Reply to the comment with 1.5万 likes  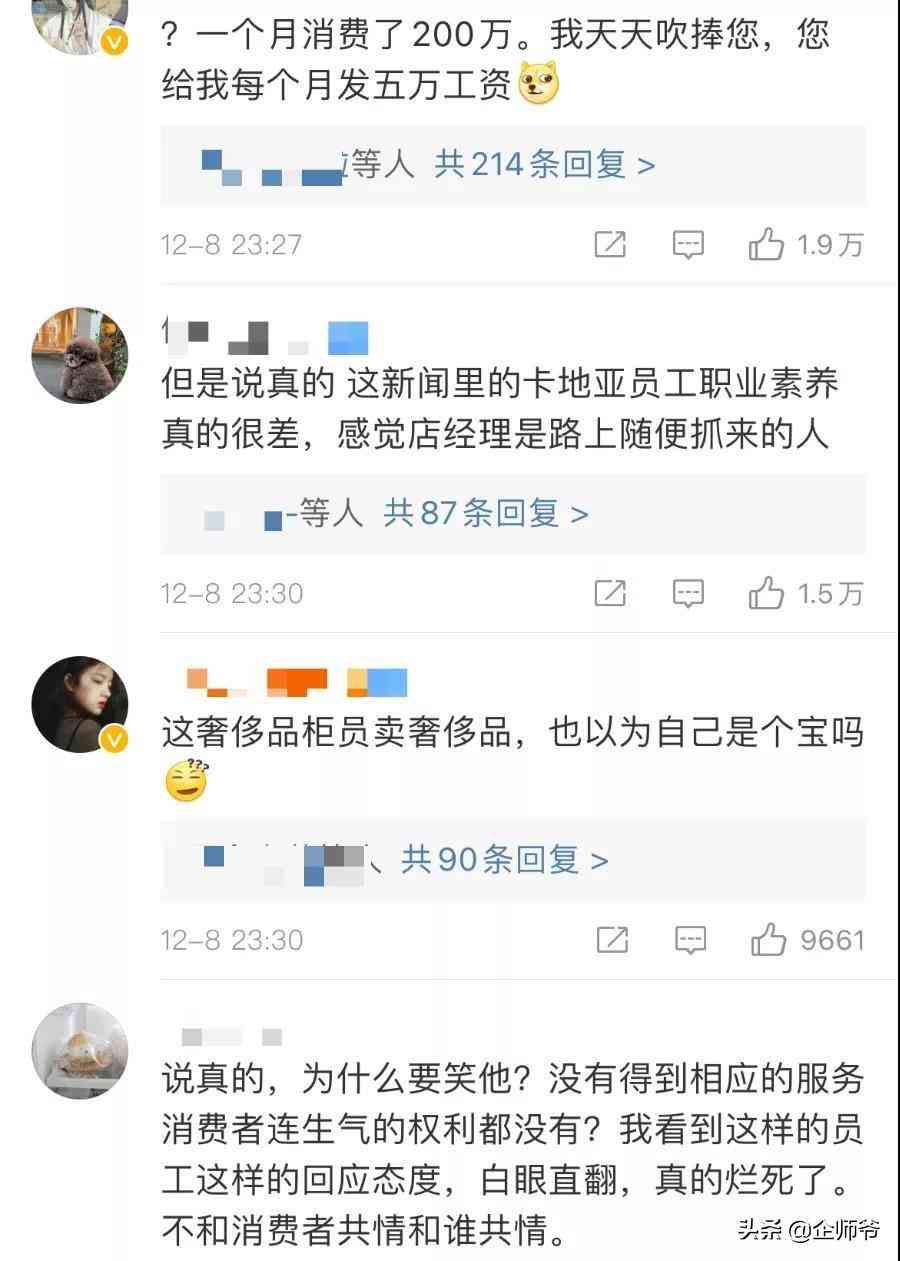[688, 593]
